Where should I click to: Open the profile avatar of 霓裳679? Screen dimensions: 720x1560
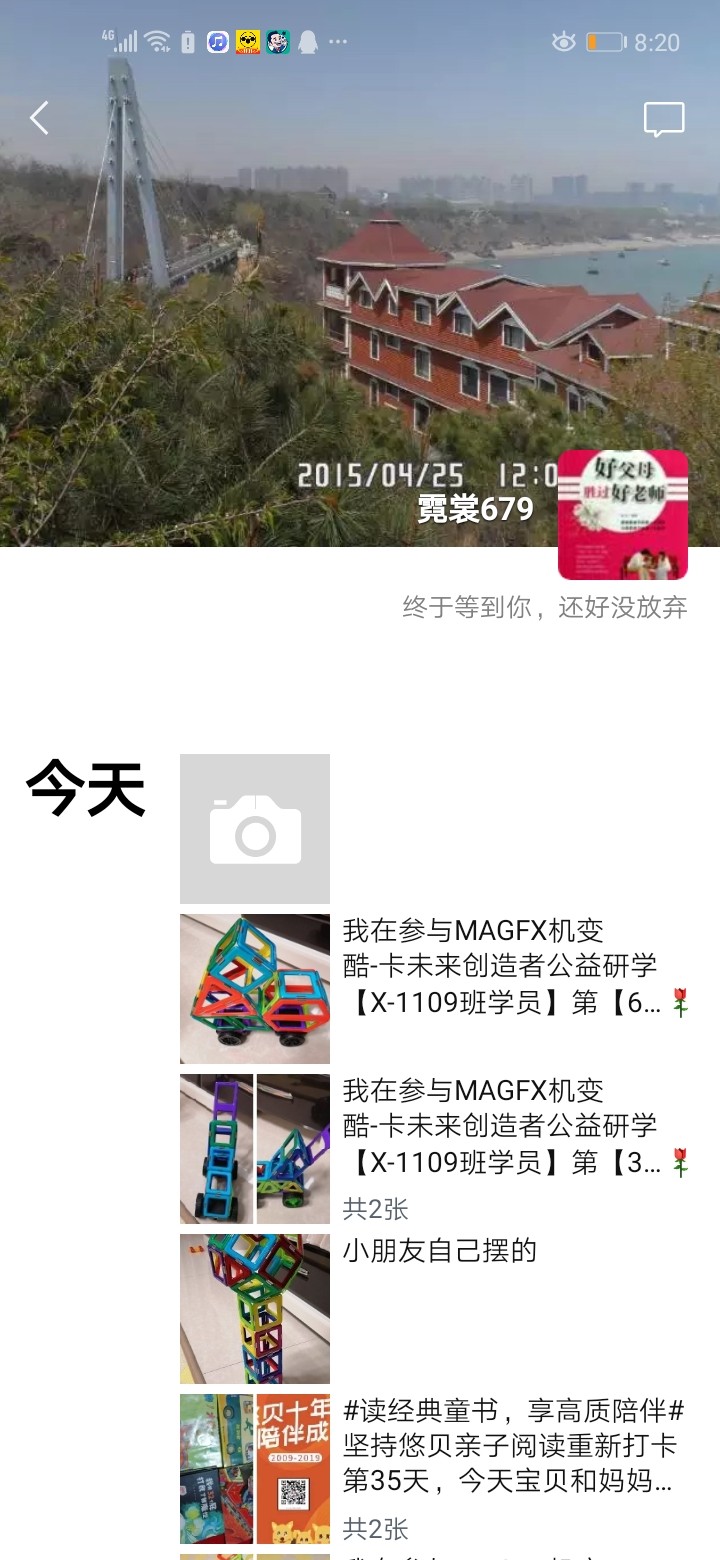623,515
